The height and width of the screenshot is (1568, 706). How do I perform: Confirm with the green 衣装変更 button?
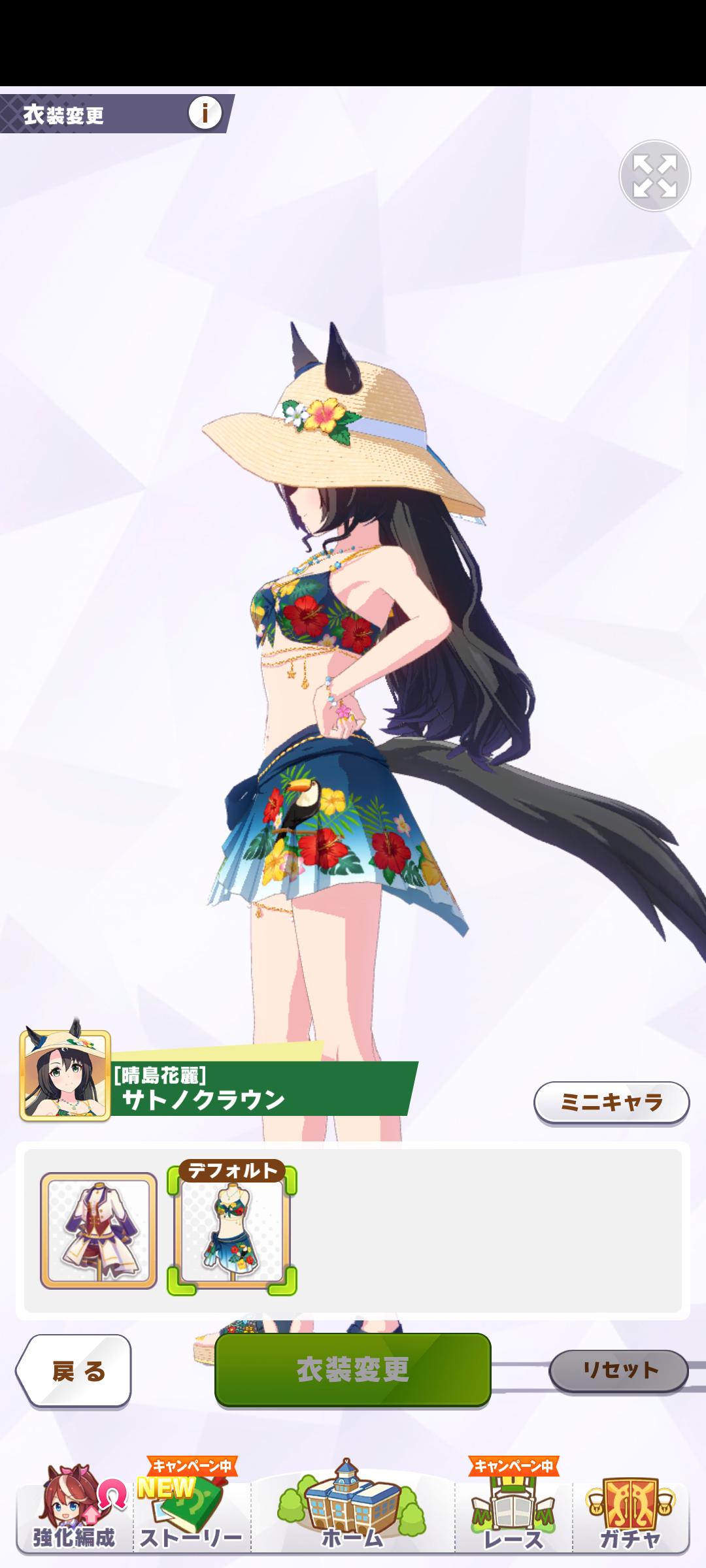point(353,1369)
